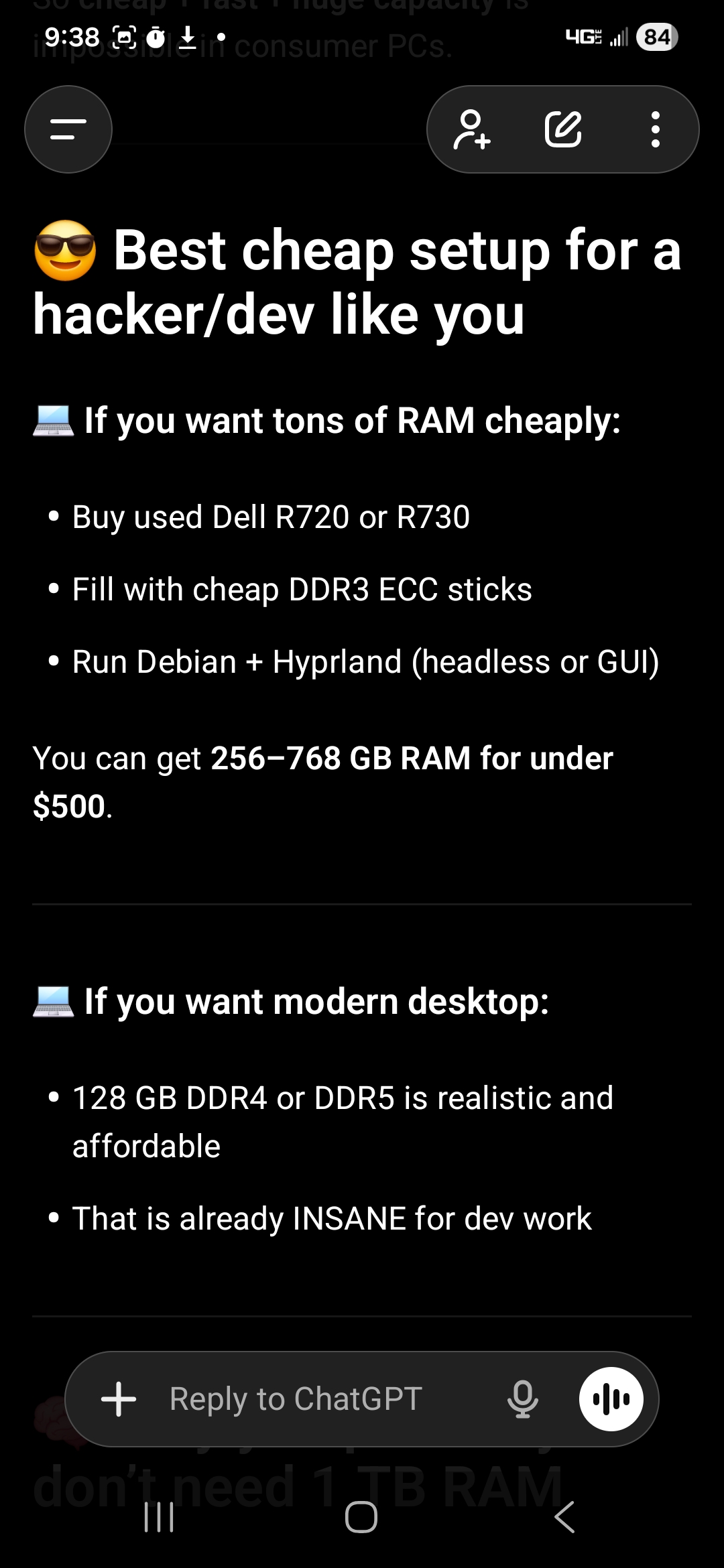Tap the microphone dictation icon
Screen dimensions: 724x1568
pyautogui.click(x=523, y=1399)
